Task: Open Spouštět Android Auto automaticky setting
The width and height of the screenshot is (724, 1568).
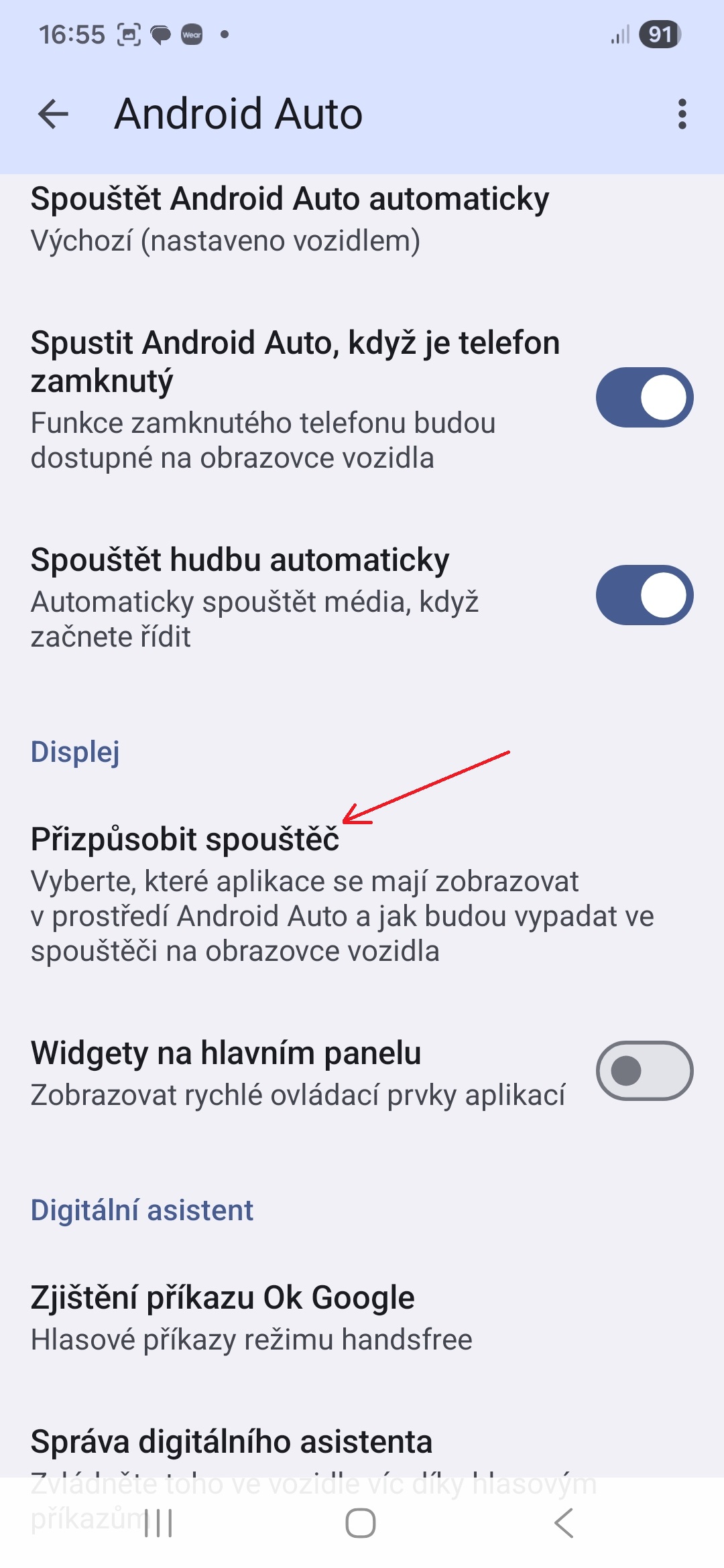Action: tap(290, 220)
